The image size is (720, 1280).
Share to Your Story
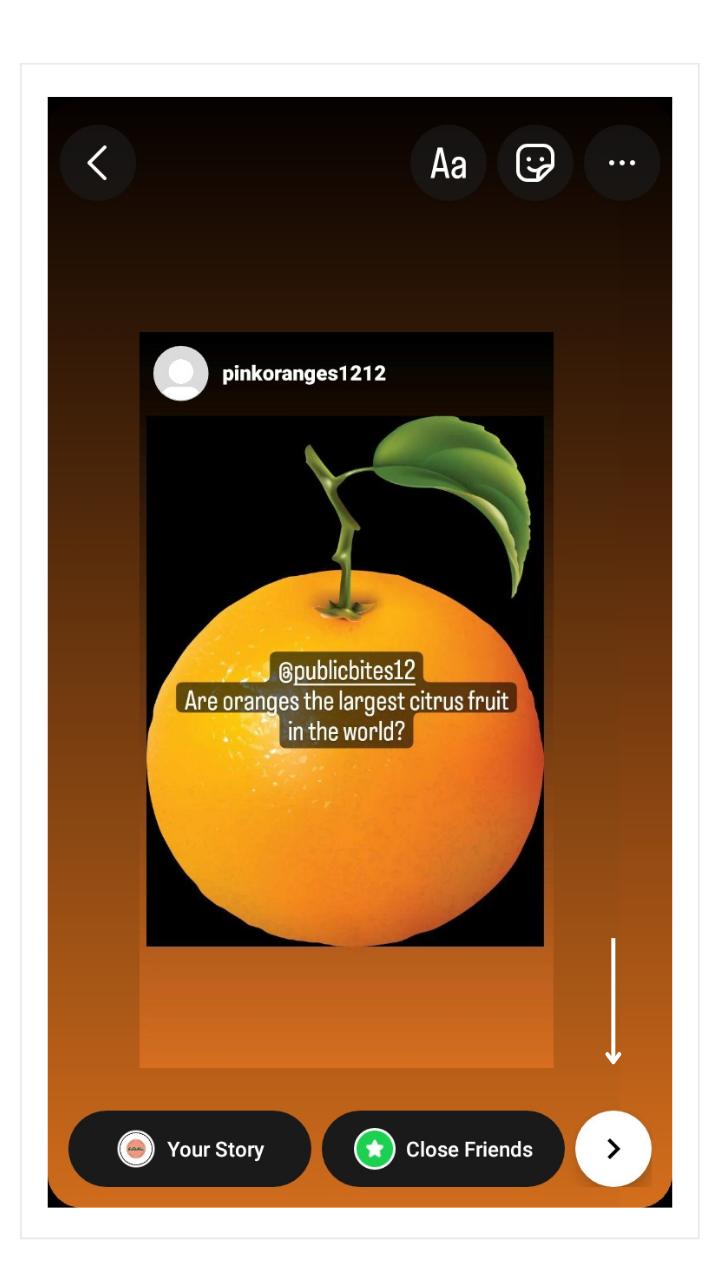190,1149
